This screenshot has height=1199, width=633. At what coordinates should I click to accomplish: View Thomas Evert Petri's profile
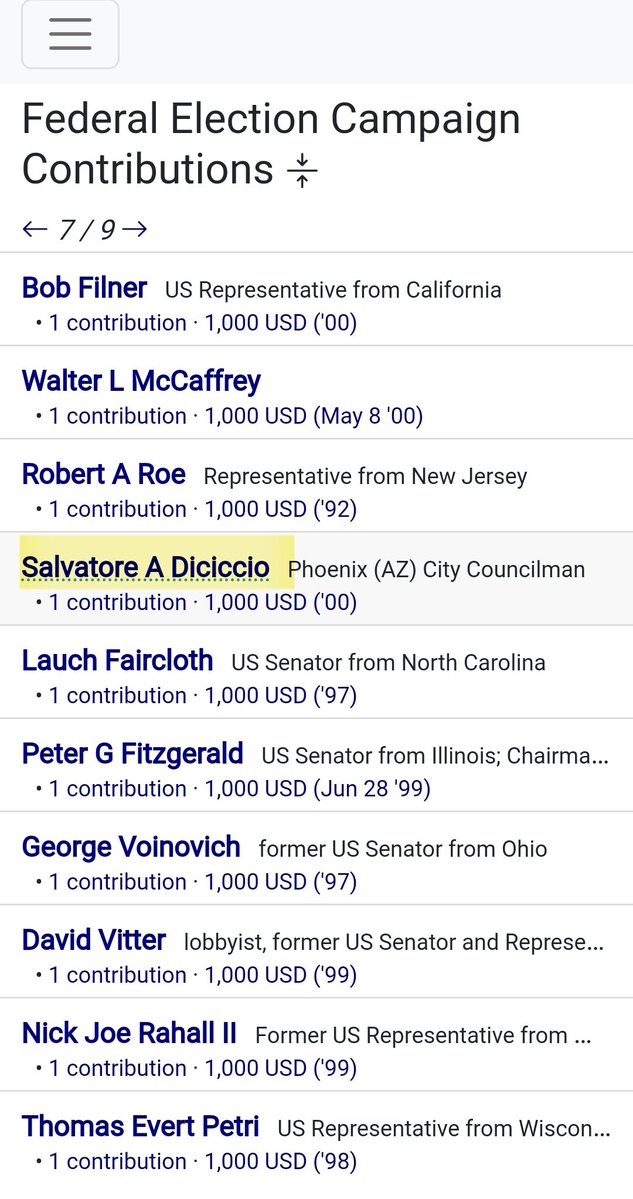[x=140, y=1127]
